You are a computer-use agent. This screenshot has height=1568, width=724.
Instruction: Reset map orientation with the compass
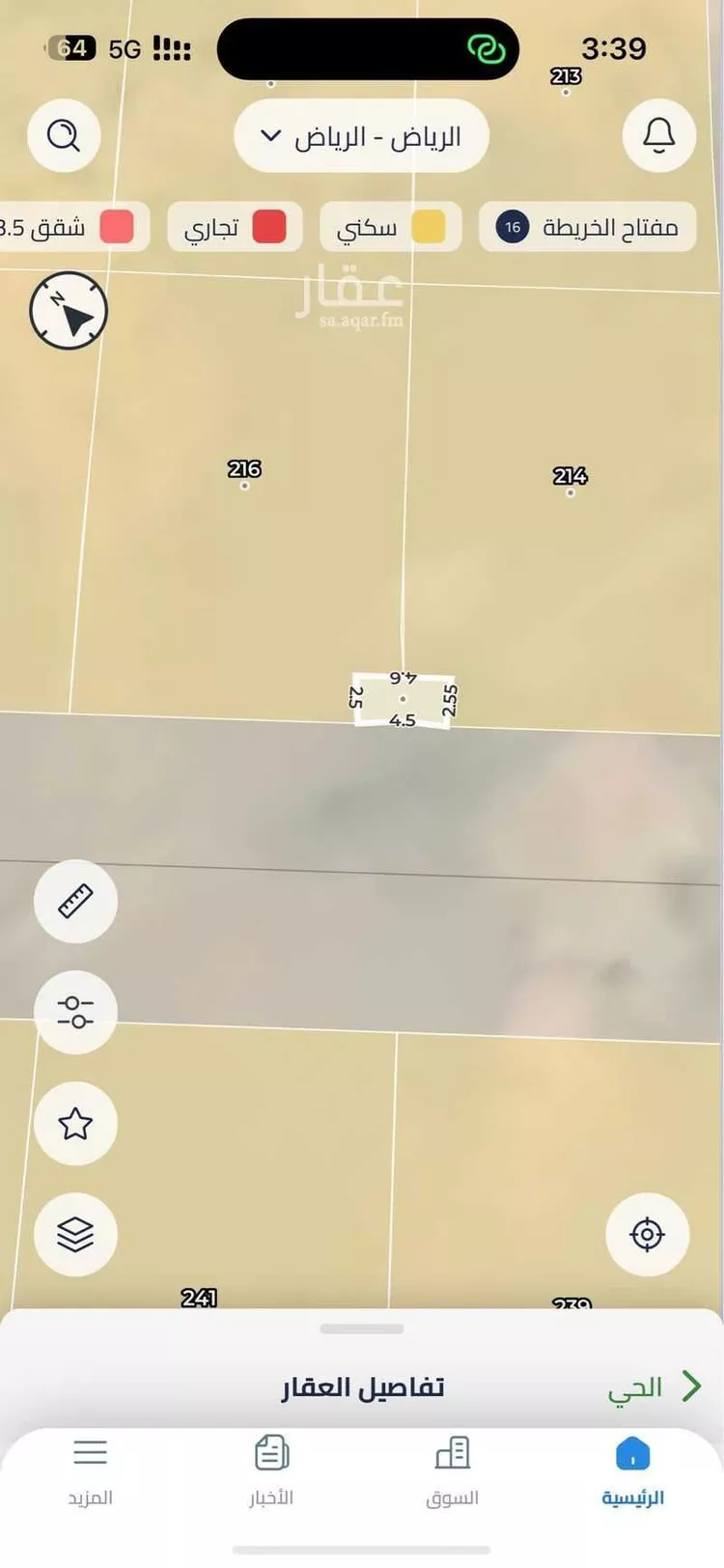click(69, 311)
